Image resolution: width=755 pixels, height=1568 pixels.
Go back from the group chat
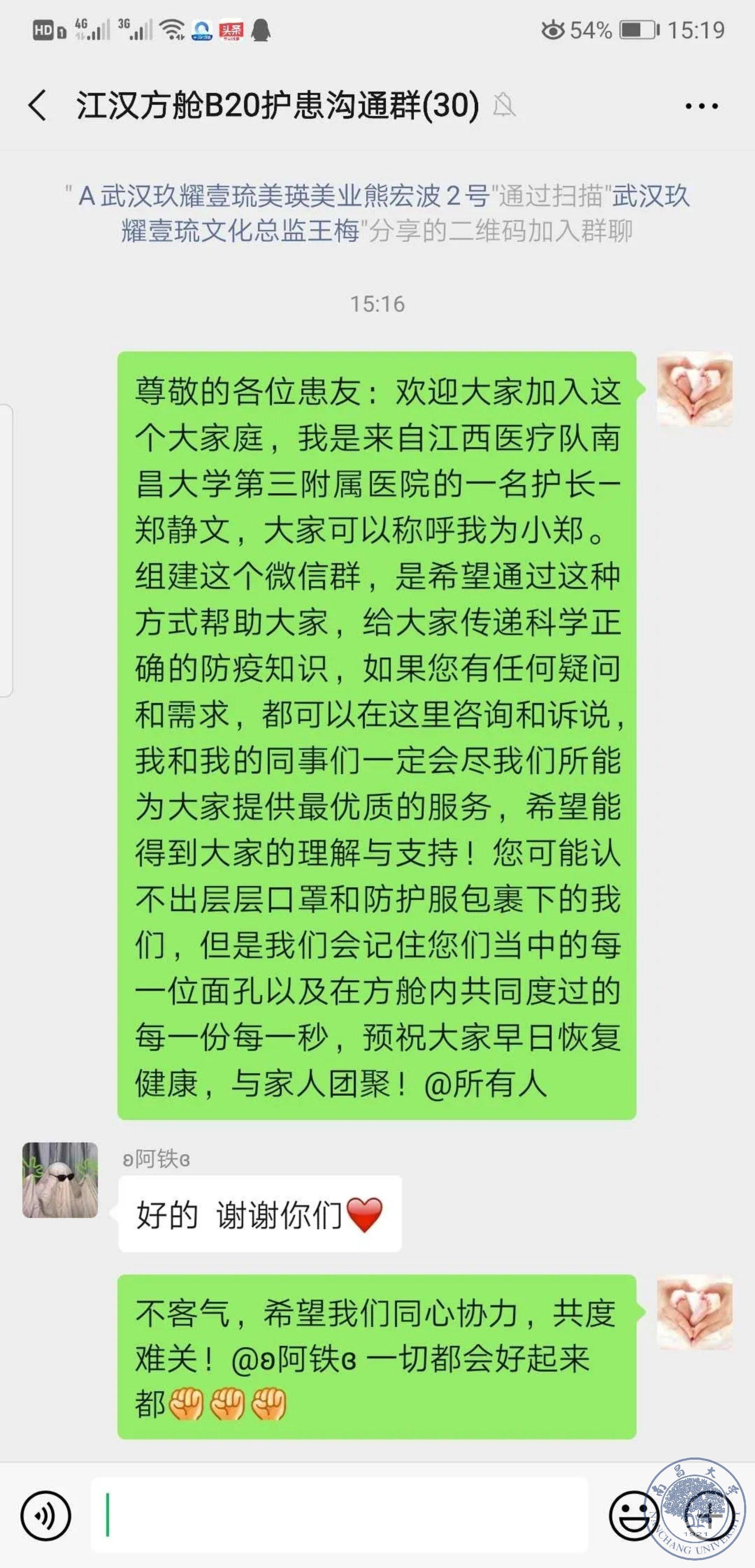point(38,105)
